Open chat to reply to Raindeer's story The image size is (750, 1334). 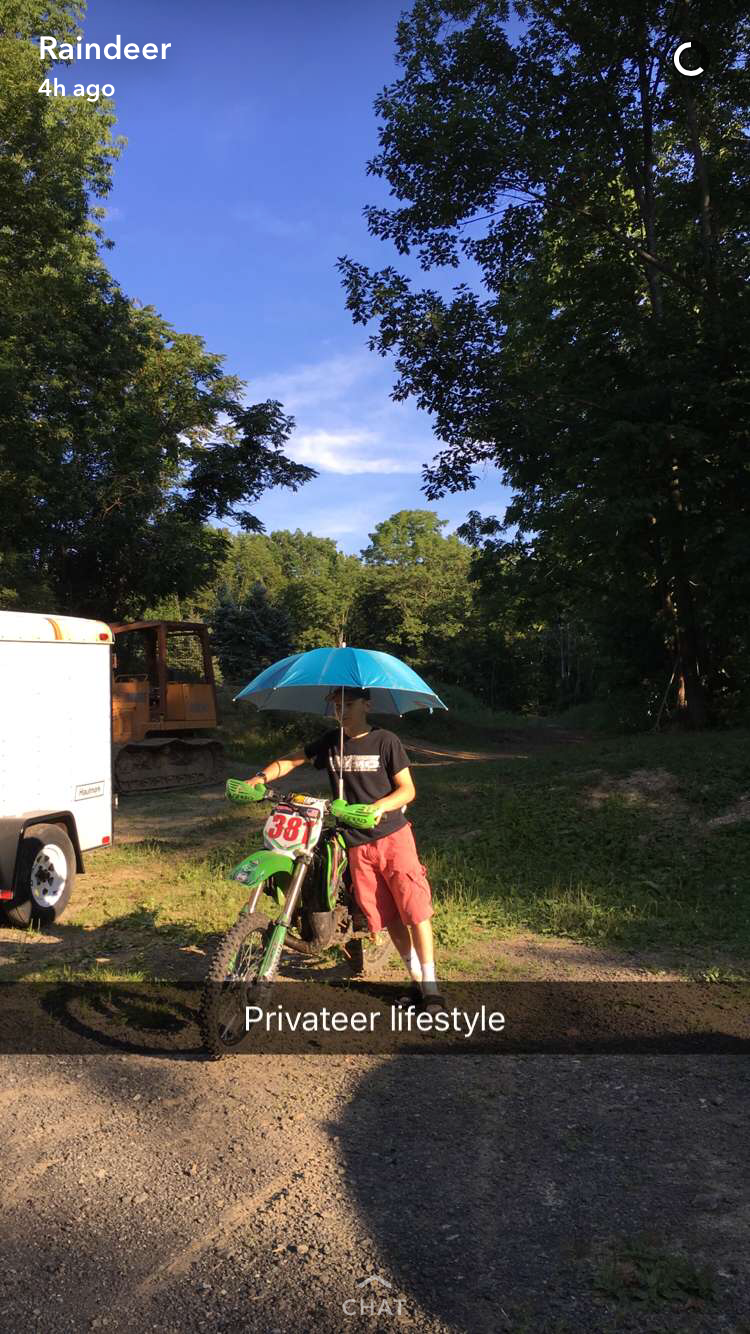(375, 1297)
